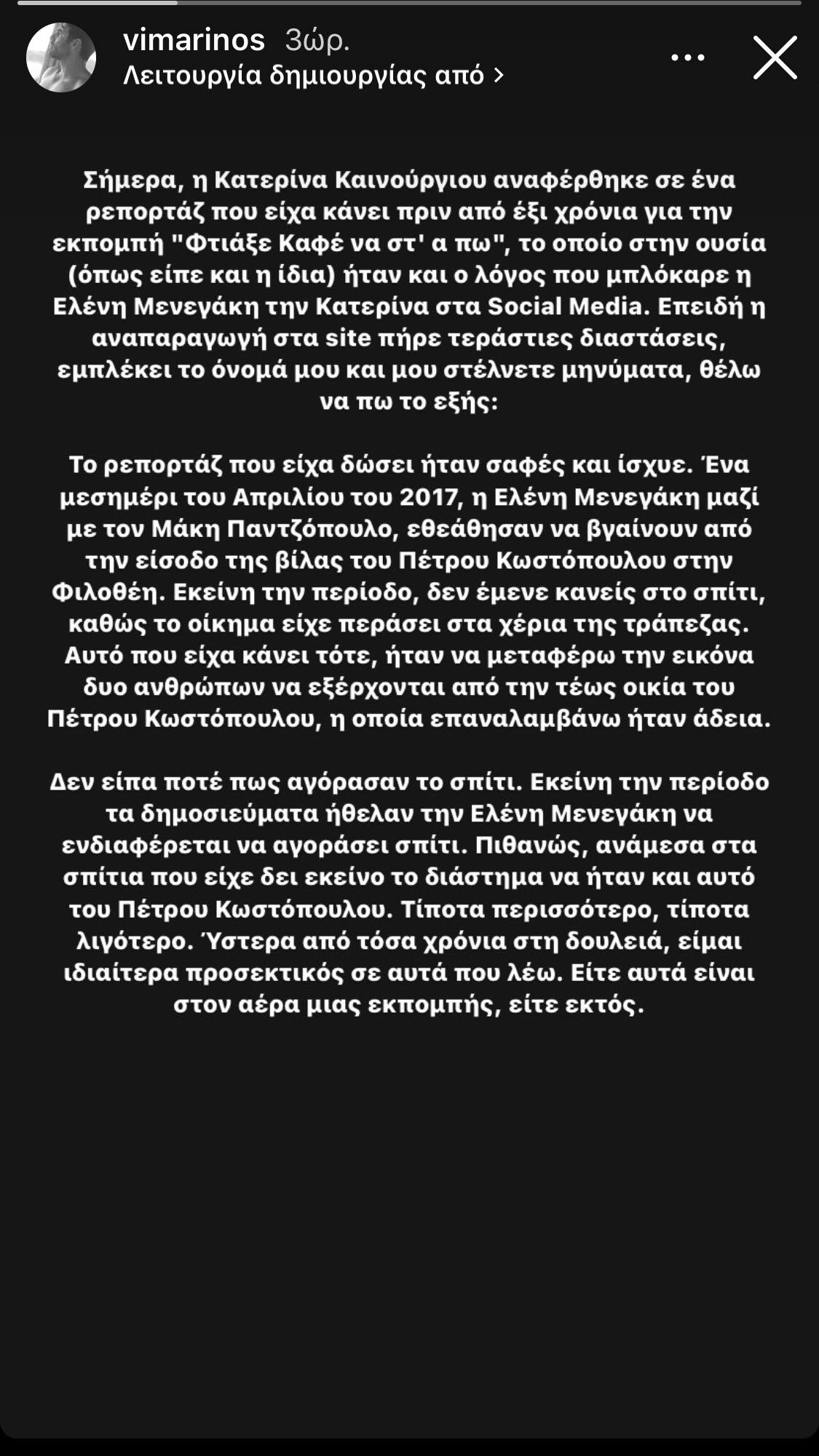
Task: Open vimarinos profile picture
Action: click(x=61, y=57)
